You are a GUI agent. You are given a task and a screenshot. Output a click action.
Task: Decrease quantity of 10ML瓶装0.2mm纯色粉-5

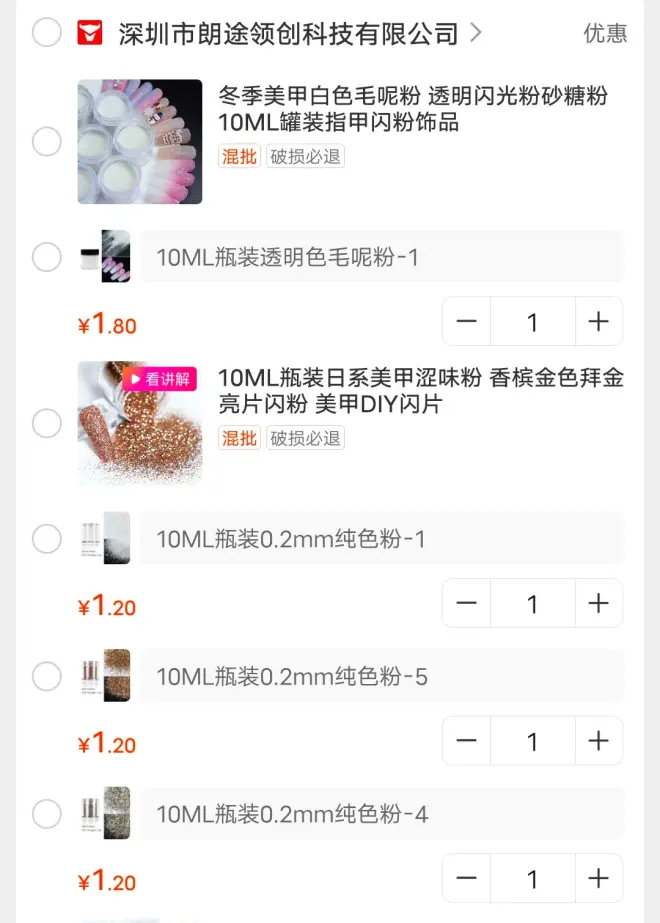(466, 741)
